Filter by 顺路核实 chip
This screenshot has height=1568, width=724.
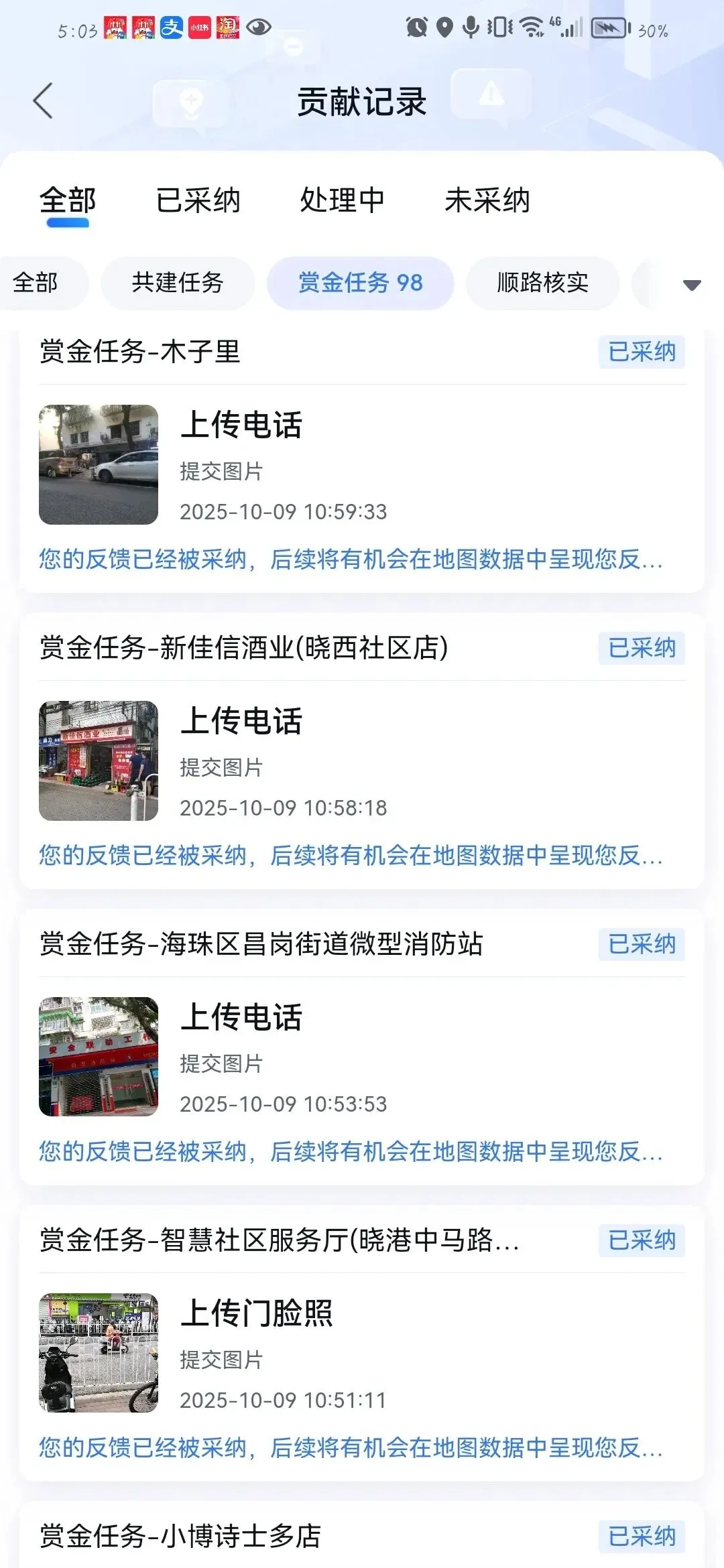542,283
